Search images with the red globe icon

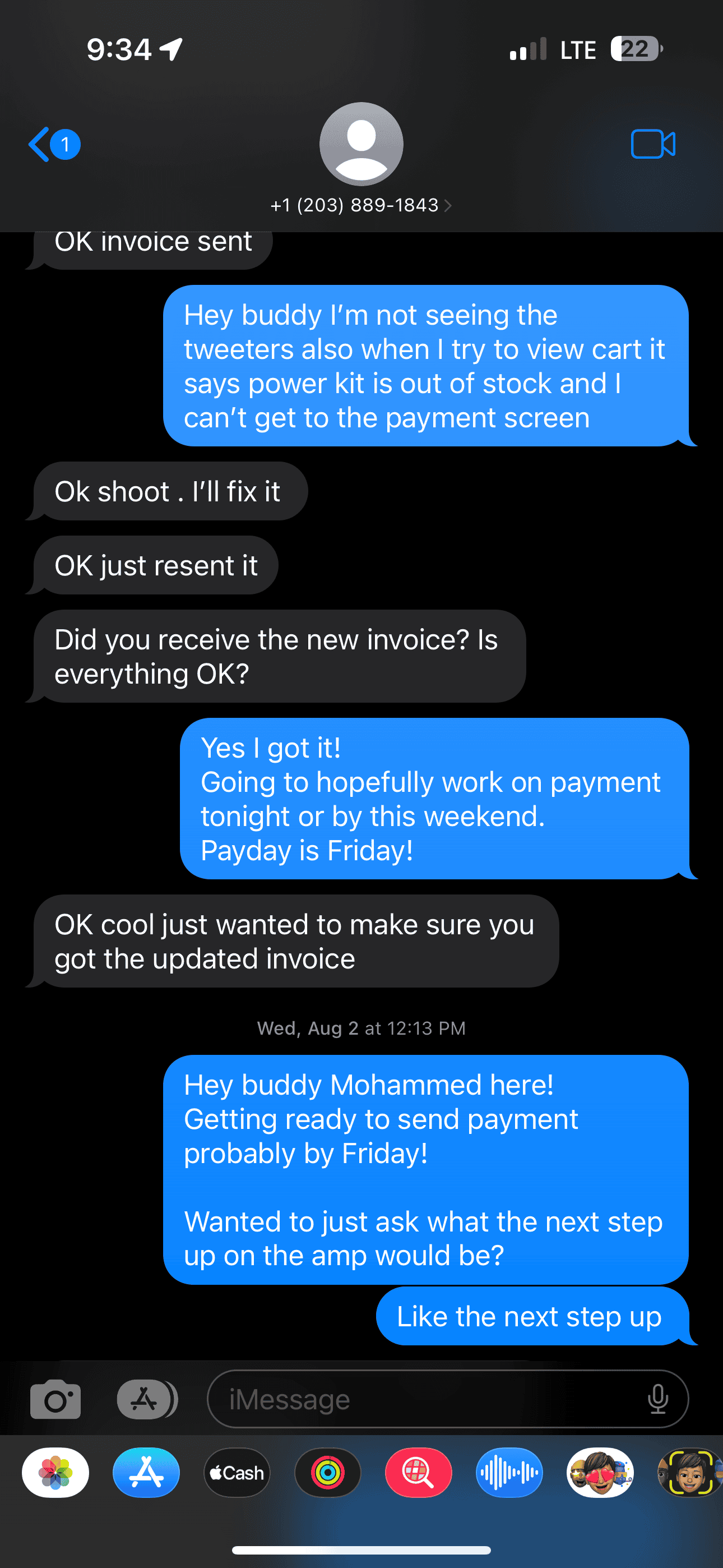pos(418,1473)
